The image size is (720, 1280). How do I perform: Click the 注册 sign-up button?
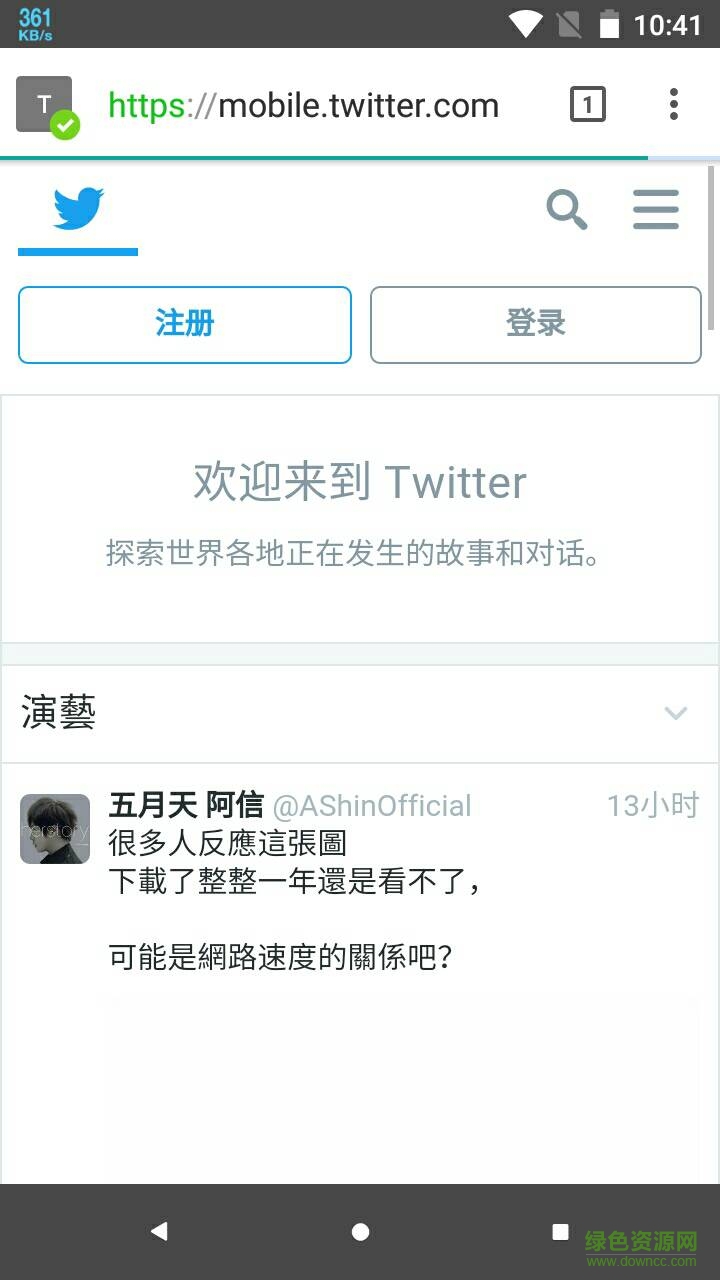tap(185, 324)
